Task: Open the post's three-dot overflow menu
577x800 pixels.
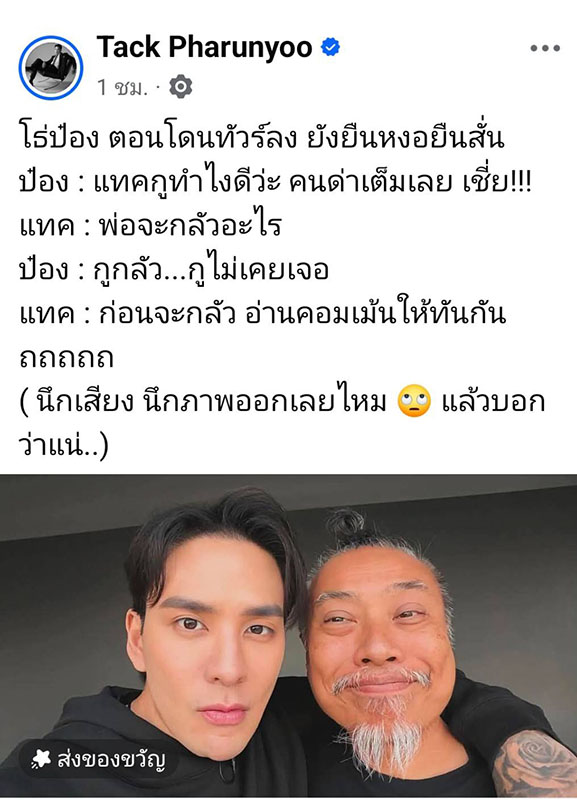Action: coord(545,48)
